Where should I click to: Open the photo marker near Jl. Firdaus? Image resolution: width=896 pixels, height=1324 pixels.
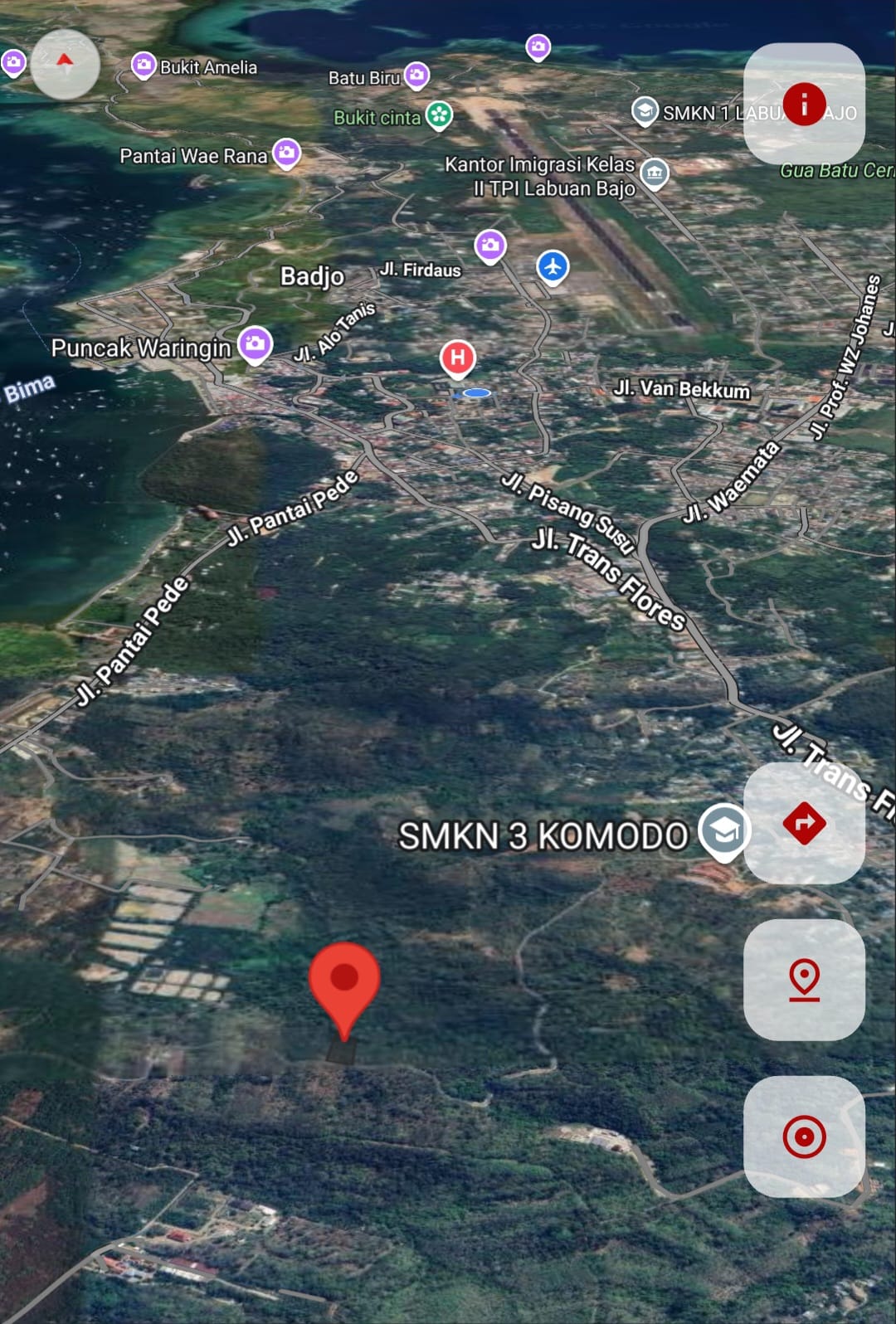[x=490, y=246]
